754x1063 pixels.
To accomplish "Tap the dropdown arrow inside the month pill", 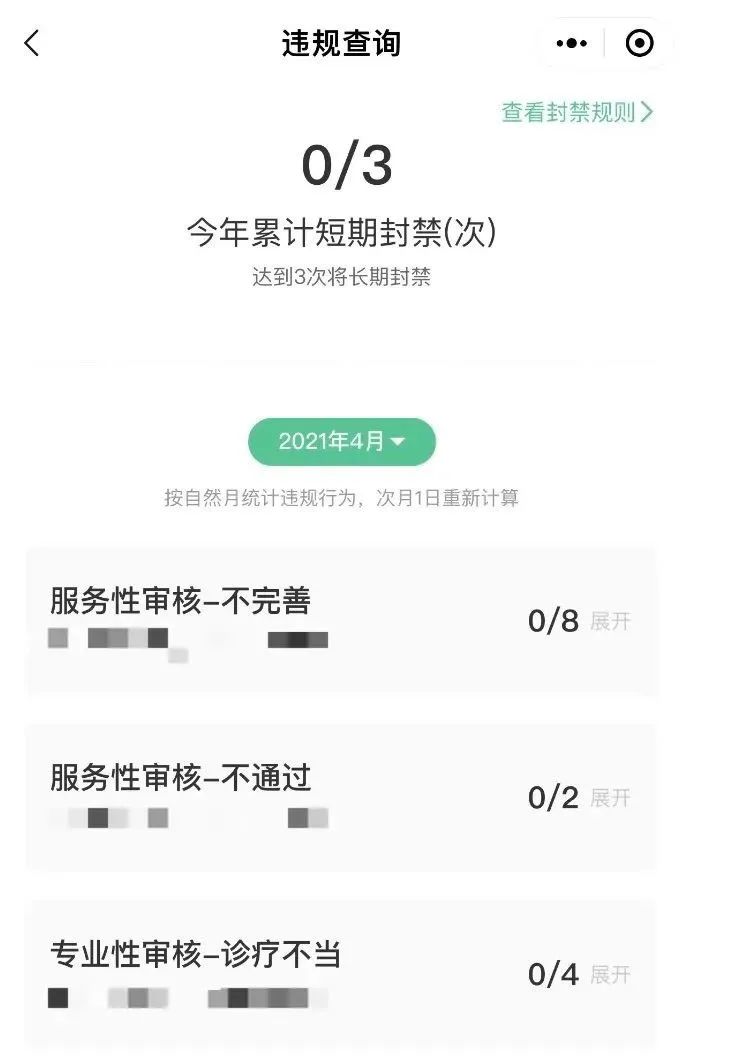I will point(399,441).
